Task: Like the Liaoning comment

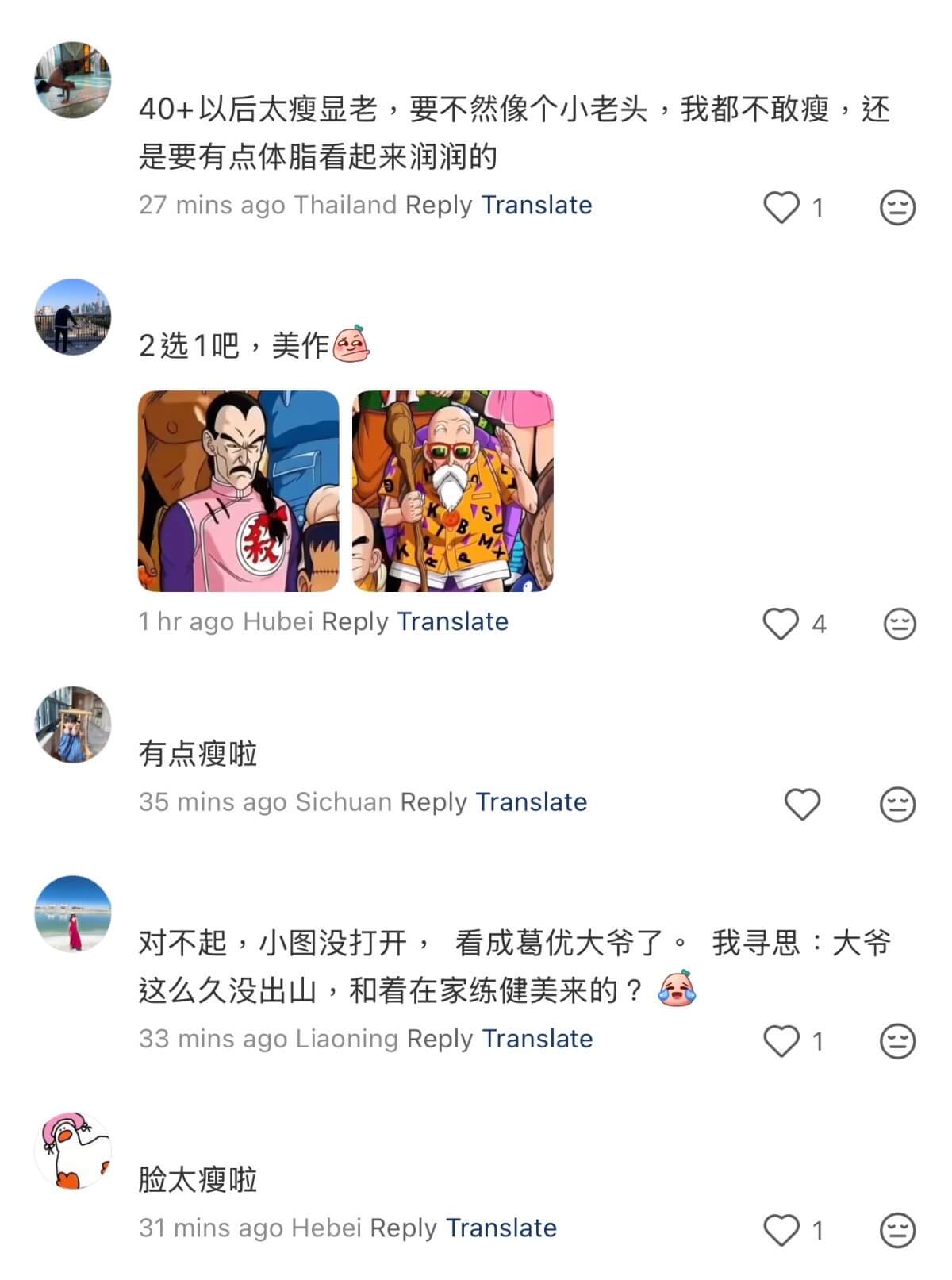Action: [x=781, y=1041]
